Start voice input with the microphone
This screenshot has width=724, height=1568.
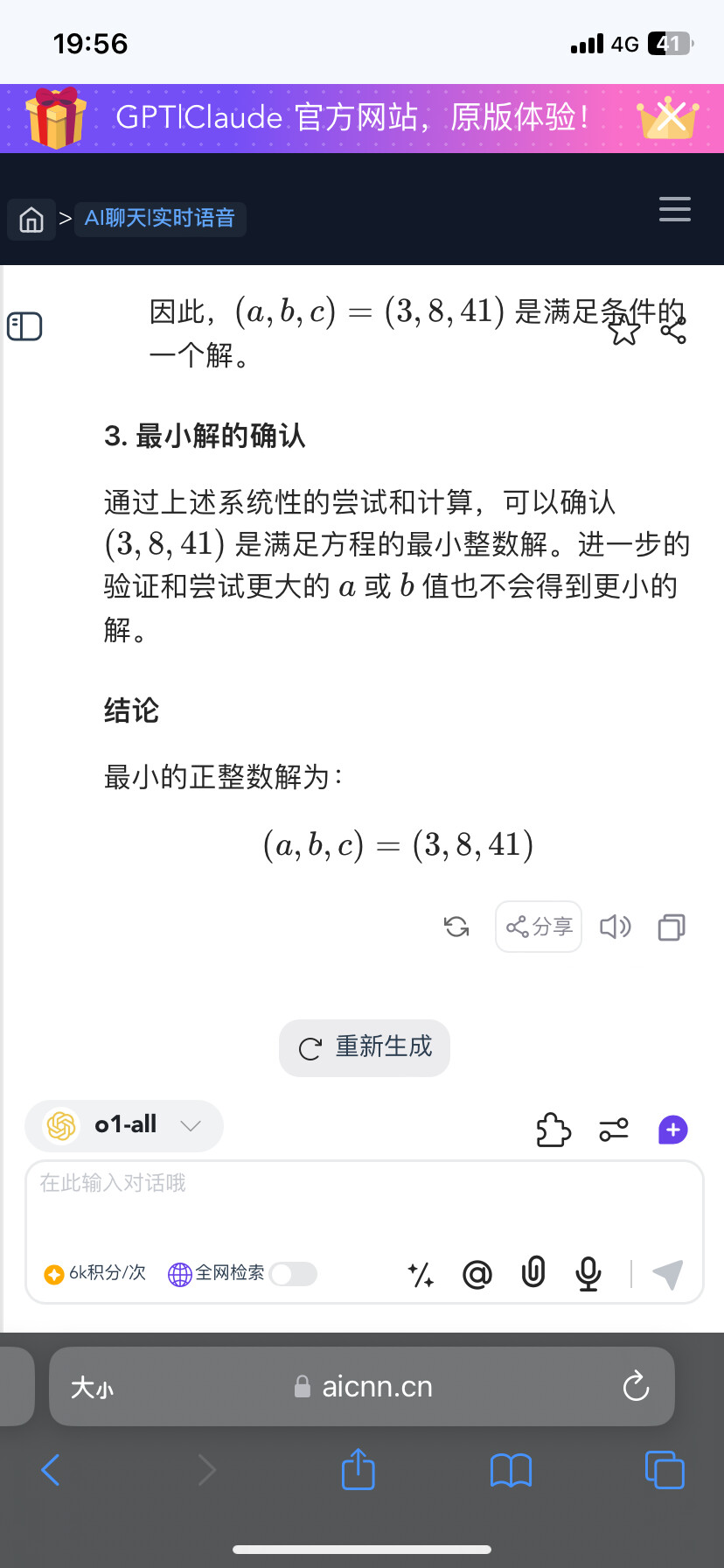pos(588,1273)
